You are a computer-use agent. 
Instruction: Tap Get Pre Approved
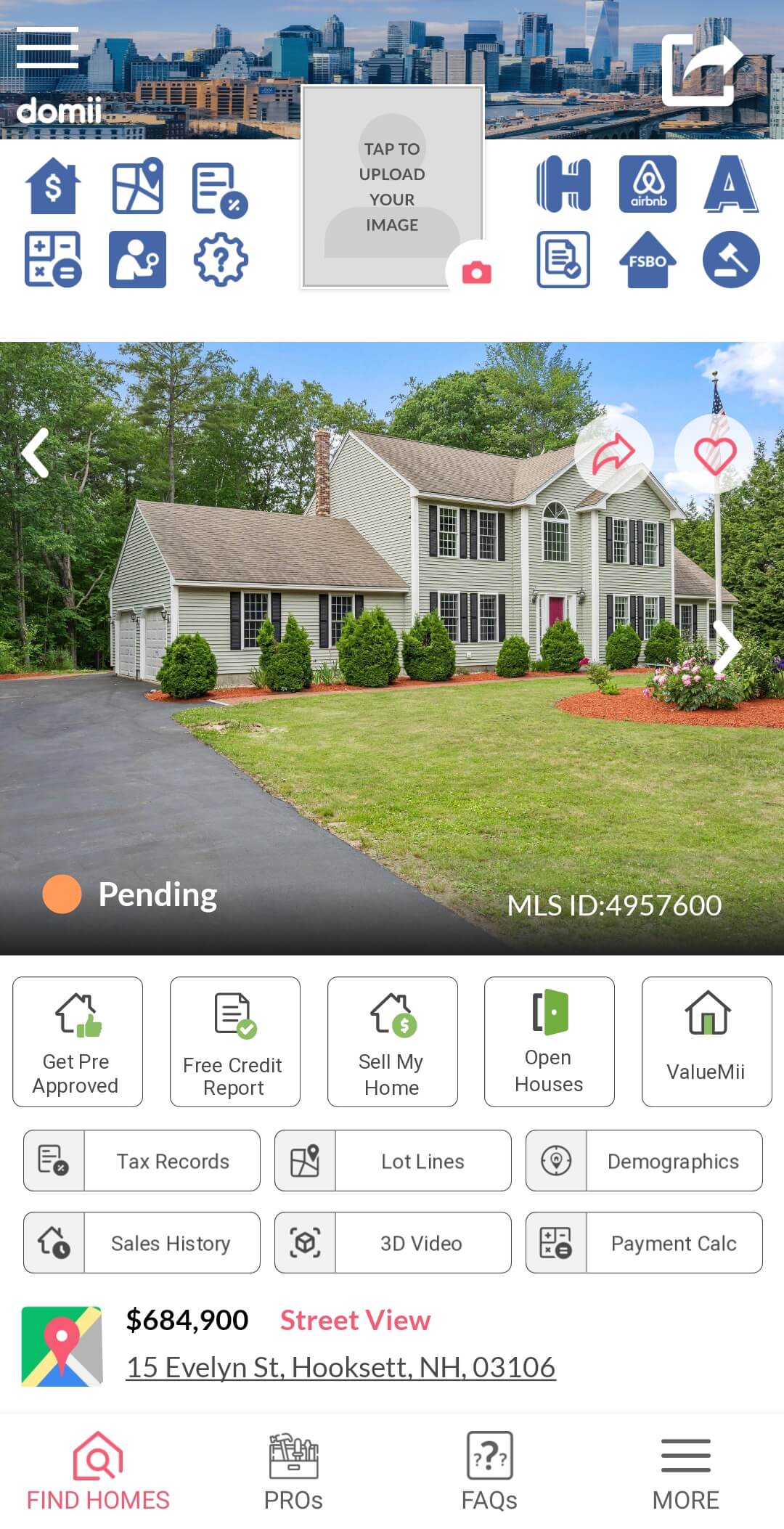point(78,1041)
